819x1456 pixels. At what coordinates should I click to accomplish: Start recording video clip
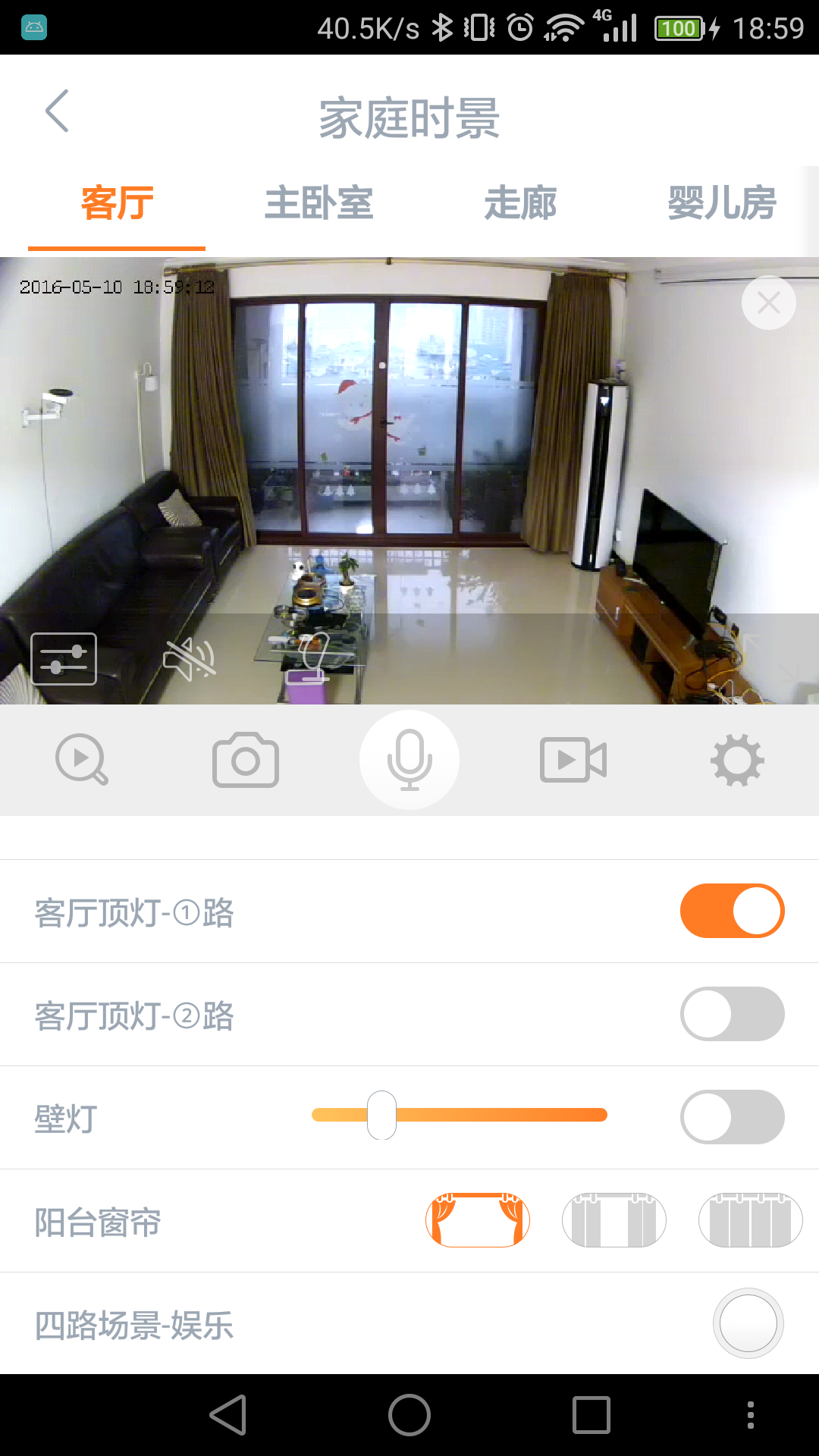tap(573, 760)
